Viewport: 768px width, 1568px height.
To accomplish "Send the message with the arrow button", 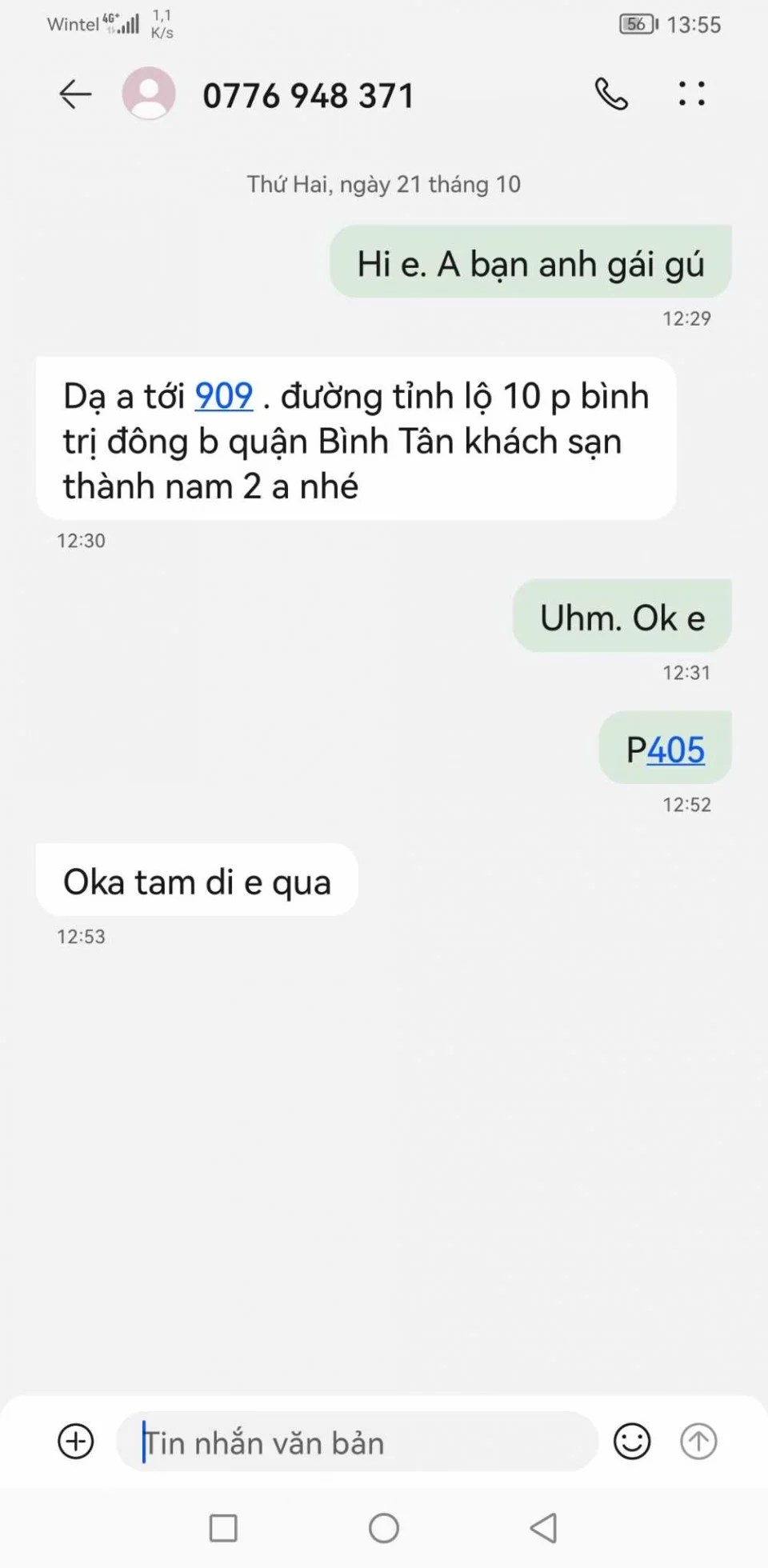I will click(x=698, y=1442).
